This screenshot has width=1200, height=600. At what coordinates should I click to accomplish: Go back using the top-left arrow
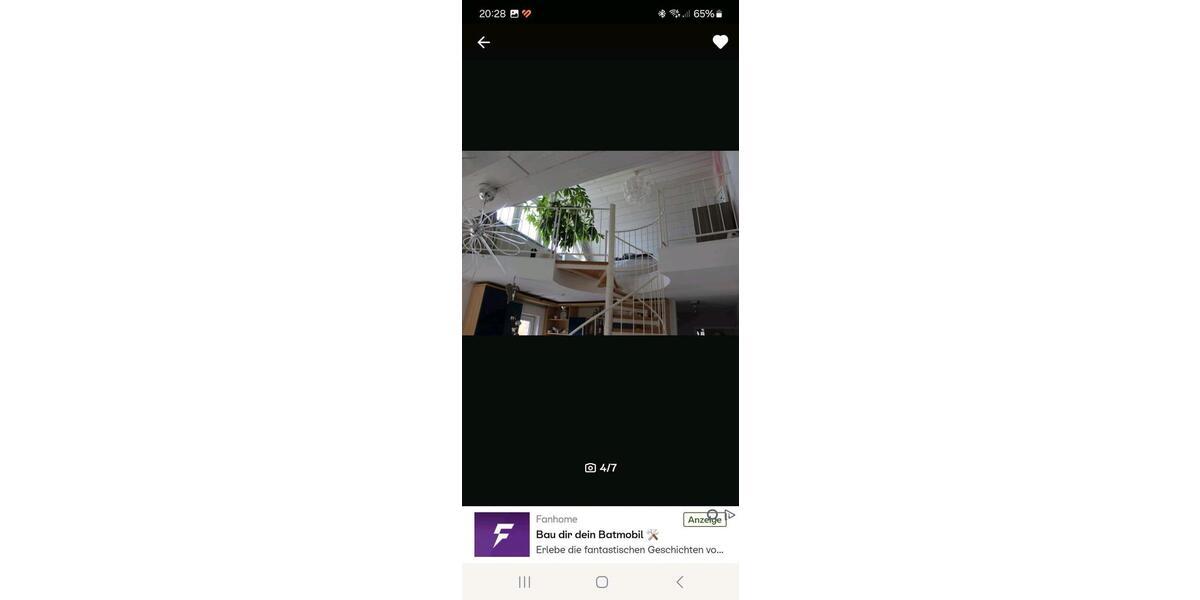coord(484,42)
